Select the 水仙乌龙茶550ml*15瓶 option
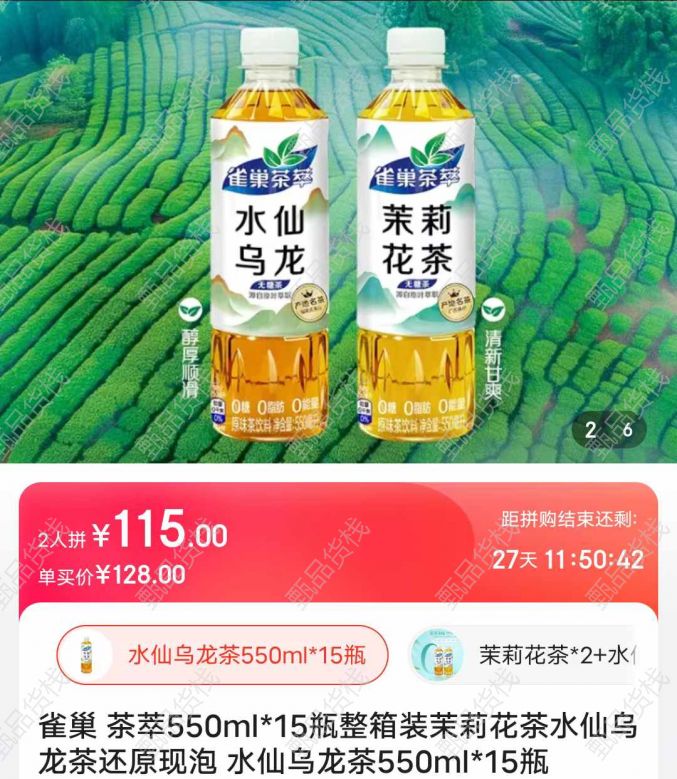 222,655
